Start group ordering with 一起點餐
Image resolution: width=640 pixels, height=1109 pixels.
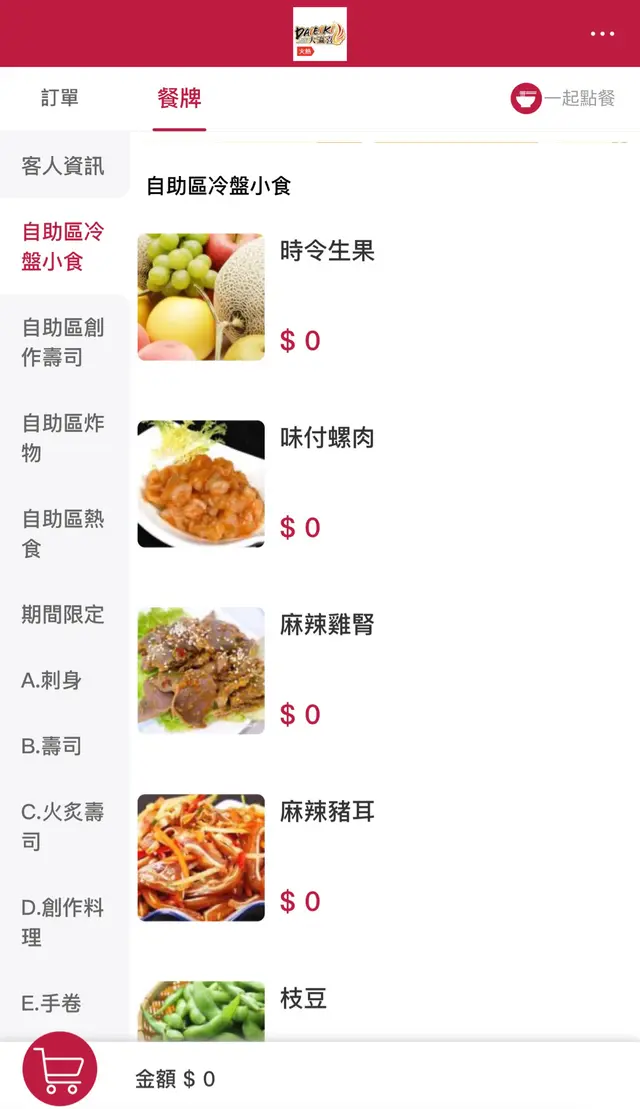coord(563,99)
